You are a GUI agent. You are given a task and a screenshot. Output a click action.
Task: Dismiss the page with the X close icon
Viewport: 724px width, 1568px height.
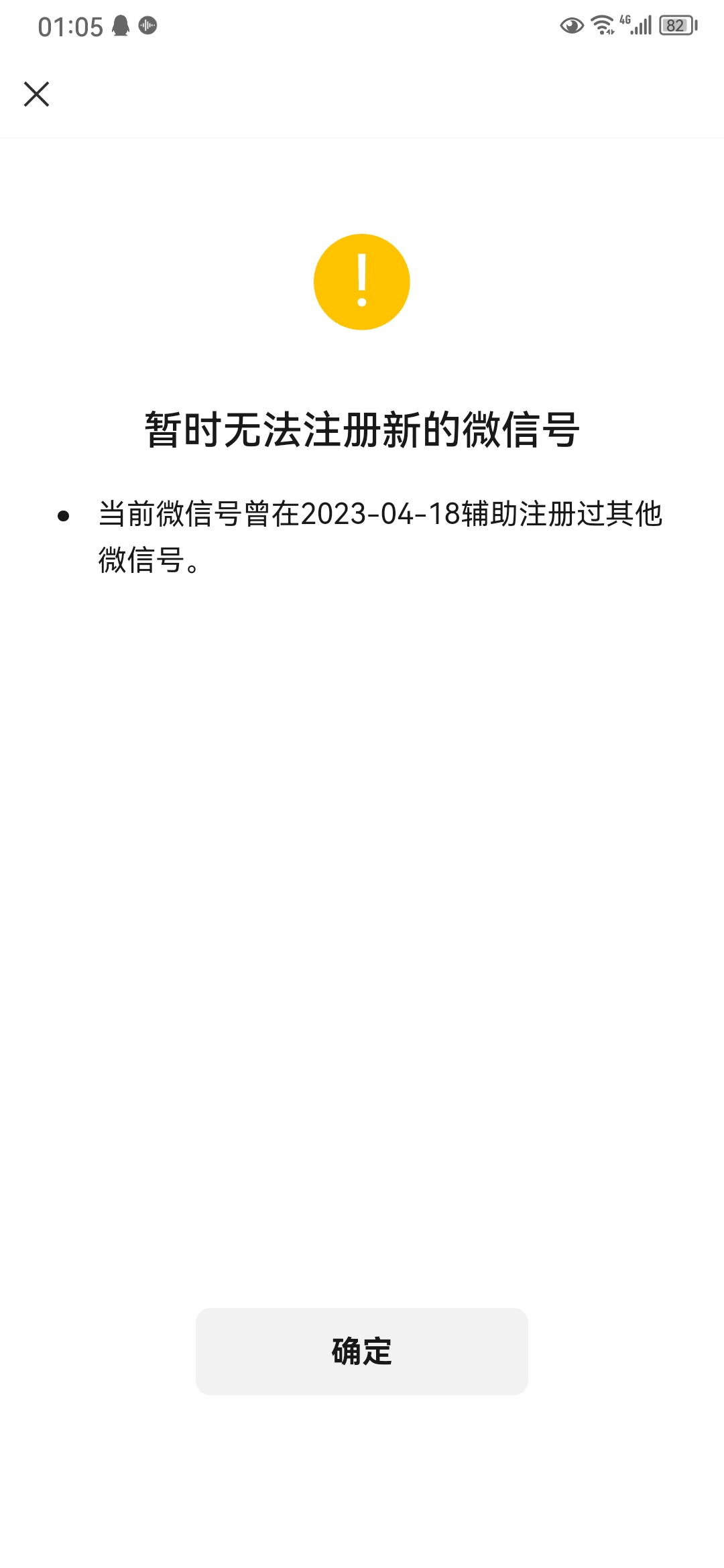pyautogui.click(x=37, y=94)
